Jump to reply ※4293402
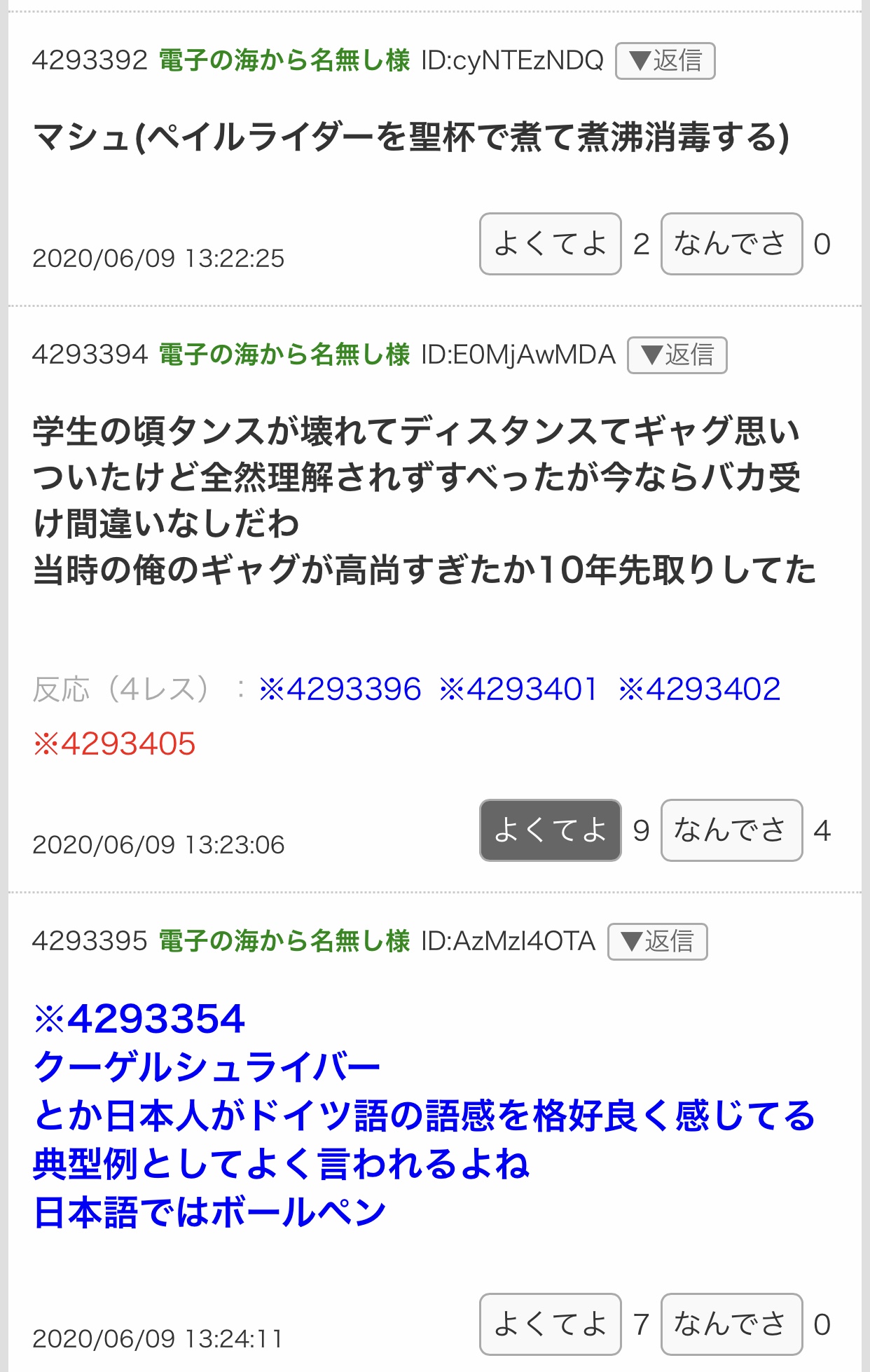This screenshot has height=1372, width=870. coord(699,690)
